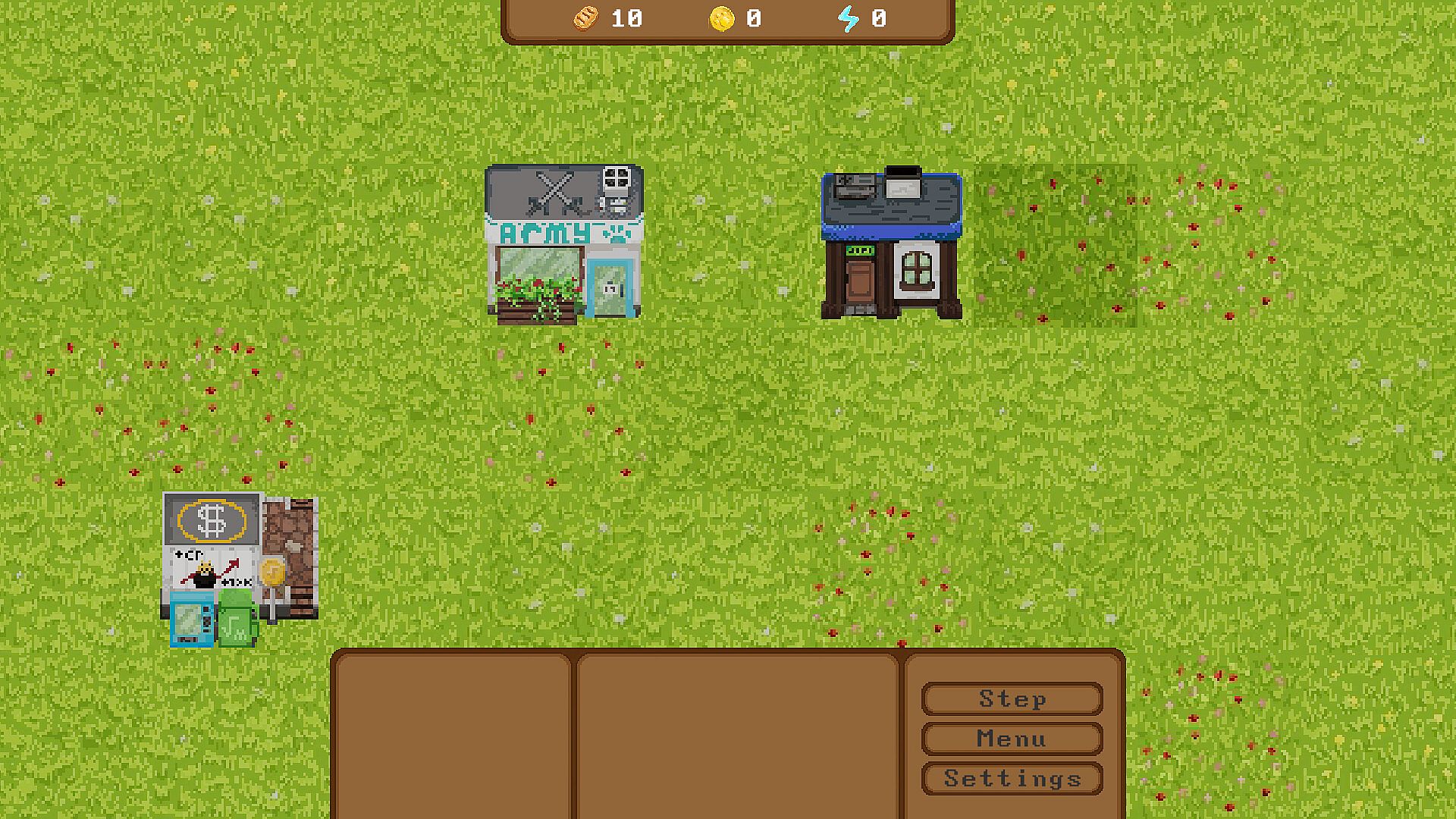Open the Menu button
Screen dimensions: 1456x819
tap(1012, 739)
